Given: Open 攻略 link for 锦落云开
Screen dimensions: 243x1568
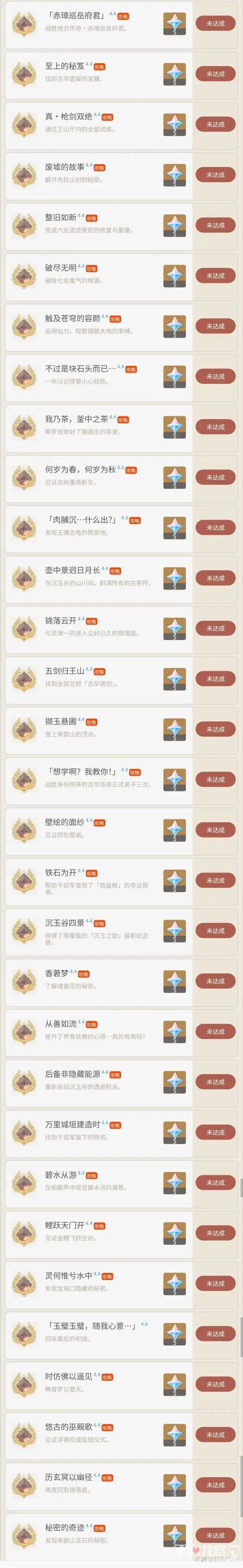Looking at the screenshot, I should (x=92, y=621).
